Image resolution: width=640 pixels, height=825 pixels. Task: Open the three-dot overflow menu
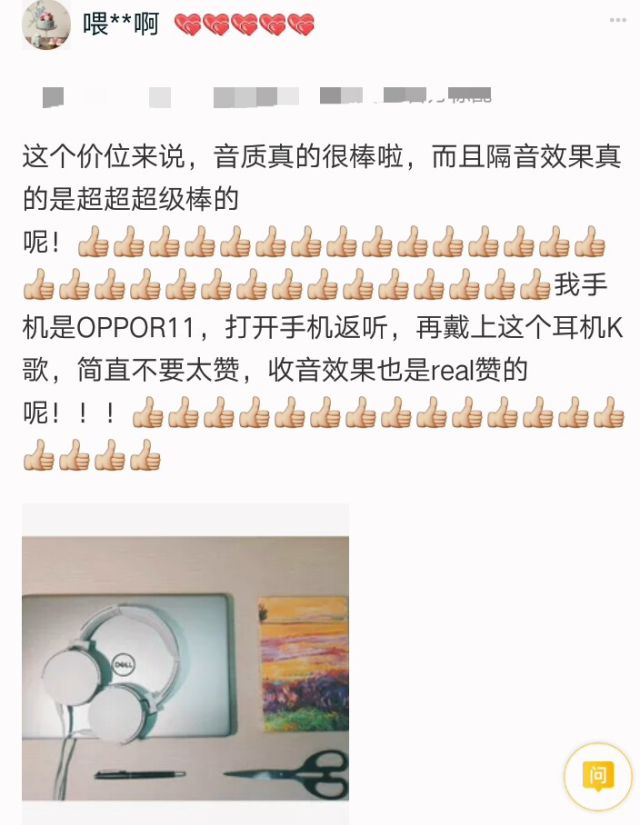pyautogui.click(x=618, y=22)
